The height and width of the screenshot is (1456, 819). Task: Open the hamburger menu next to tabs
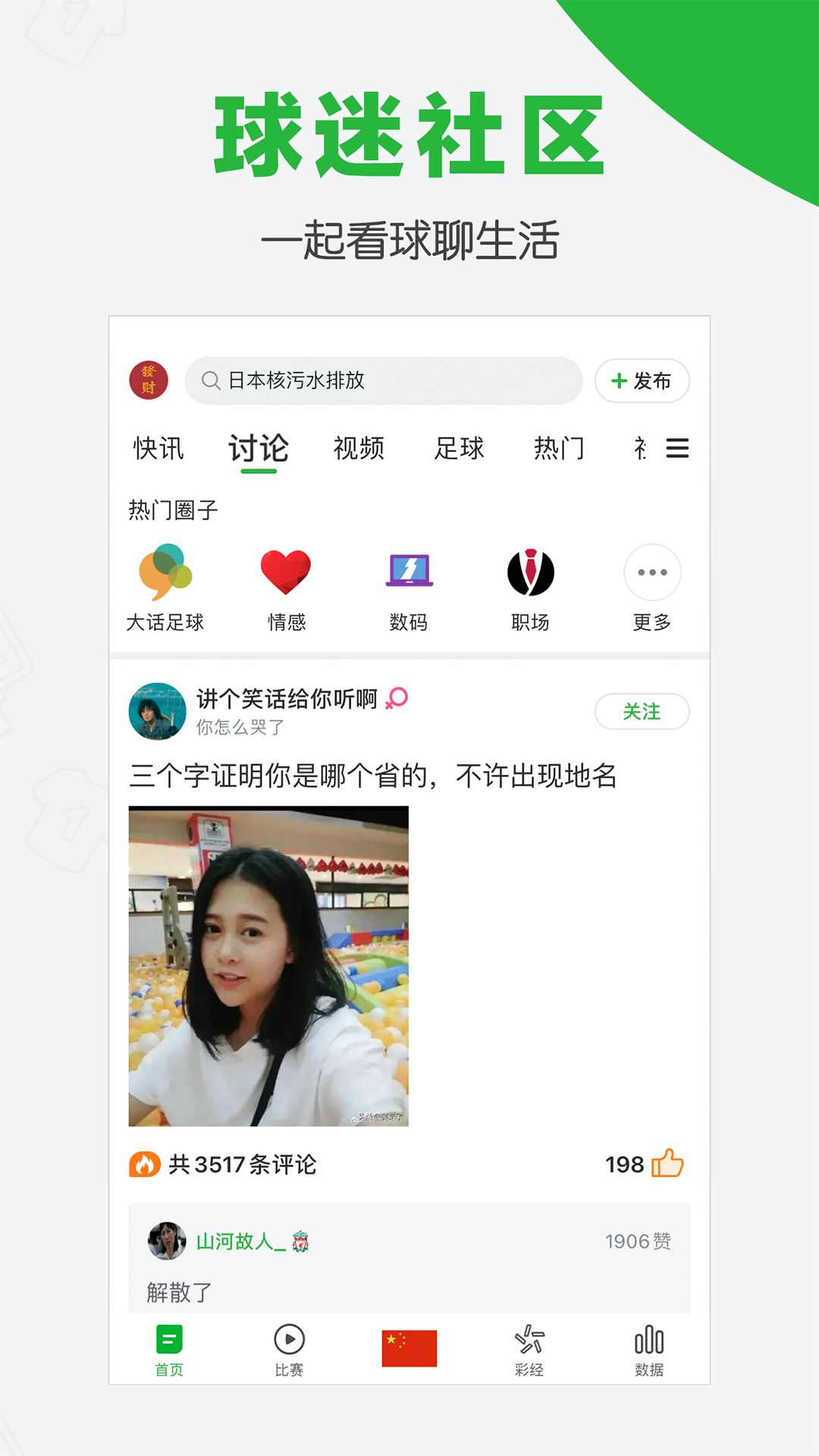tap(679, 448)
